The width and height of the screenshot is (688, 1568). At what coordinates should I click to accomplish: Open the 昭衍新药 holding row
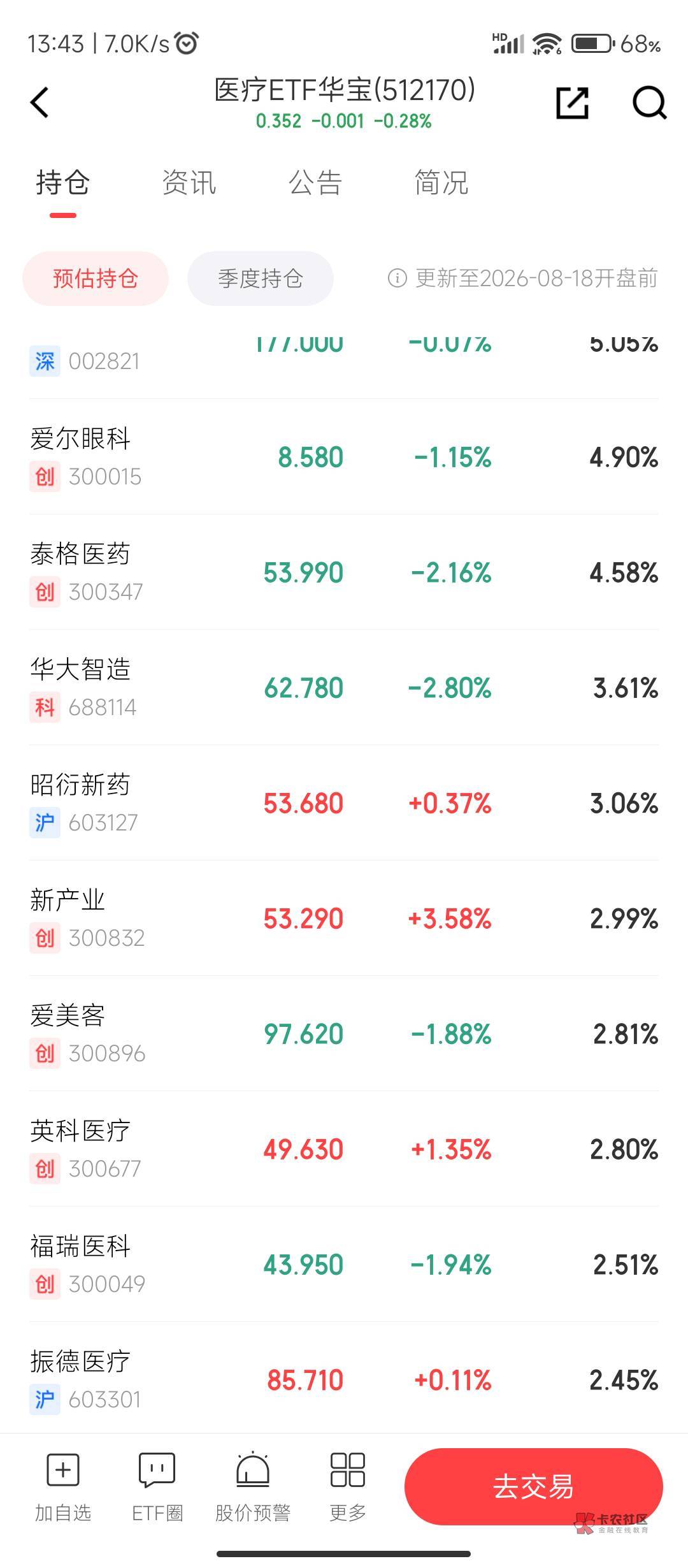tap(344, 803)
